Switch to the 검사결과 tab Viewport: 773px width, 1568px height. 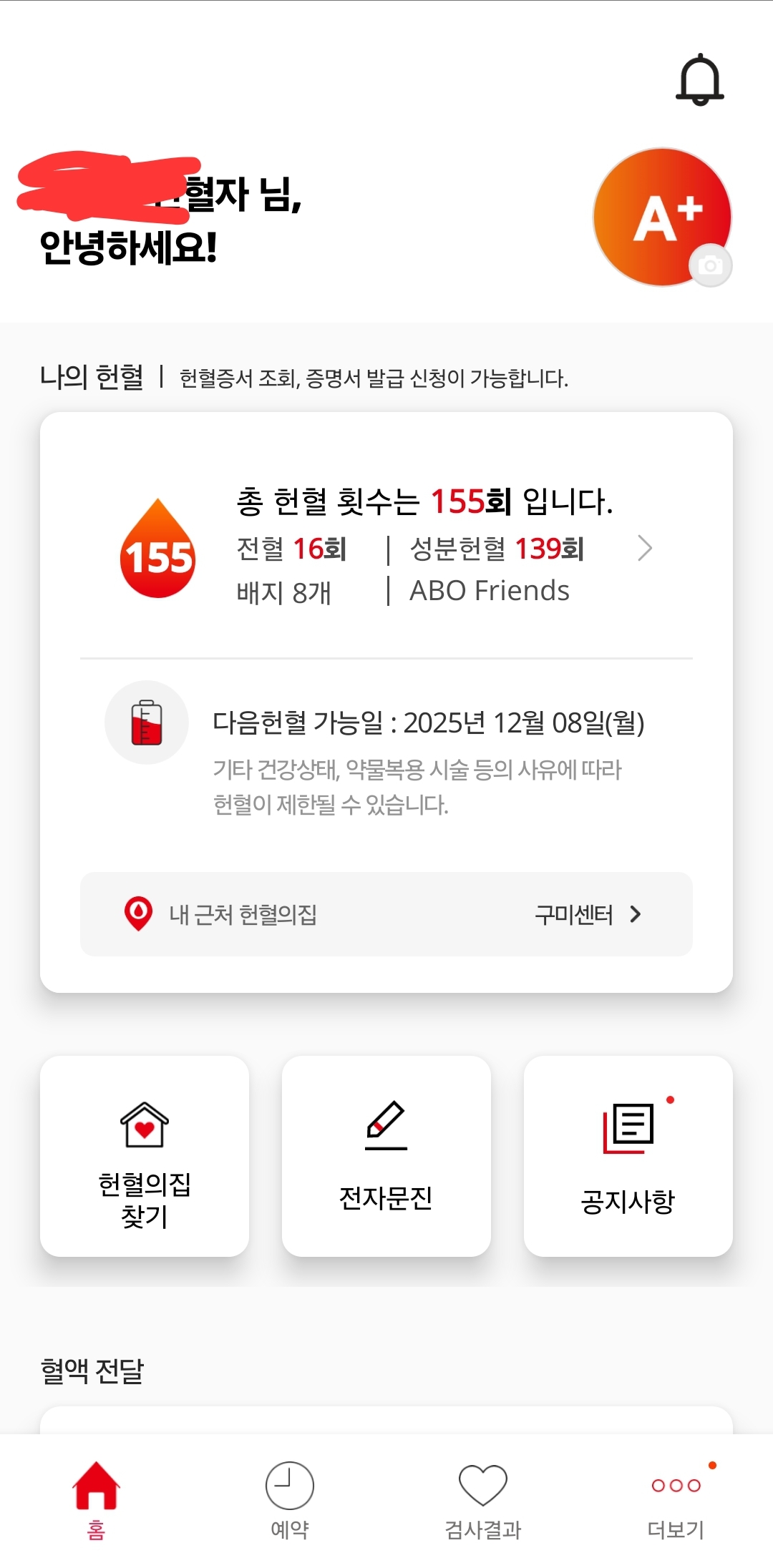tap(482, 1499)
